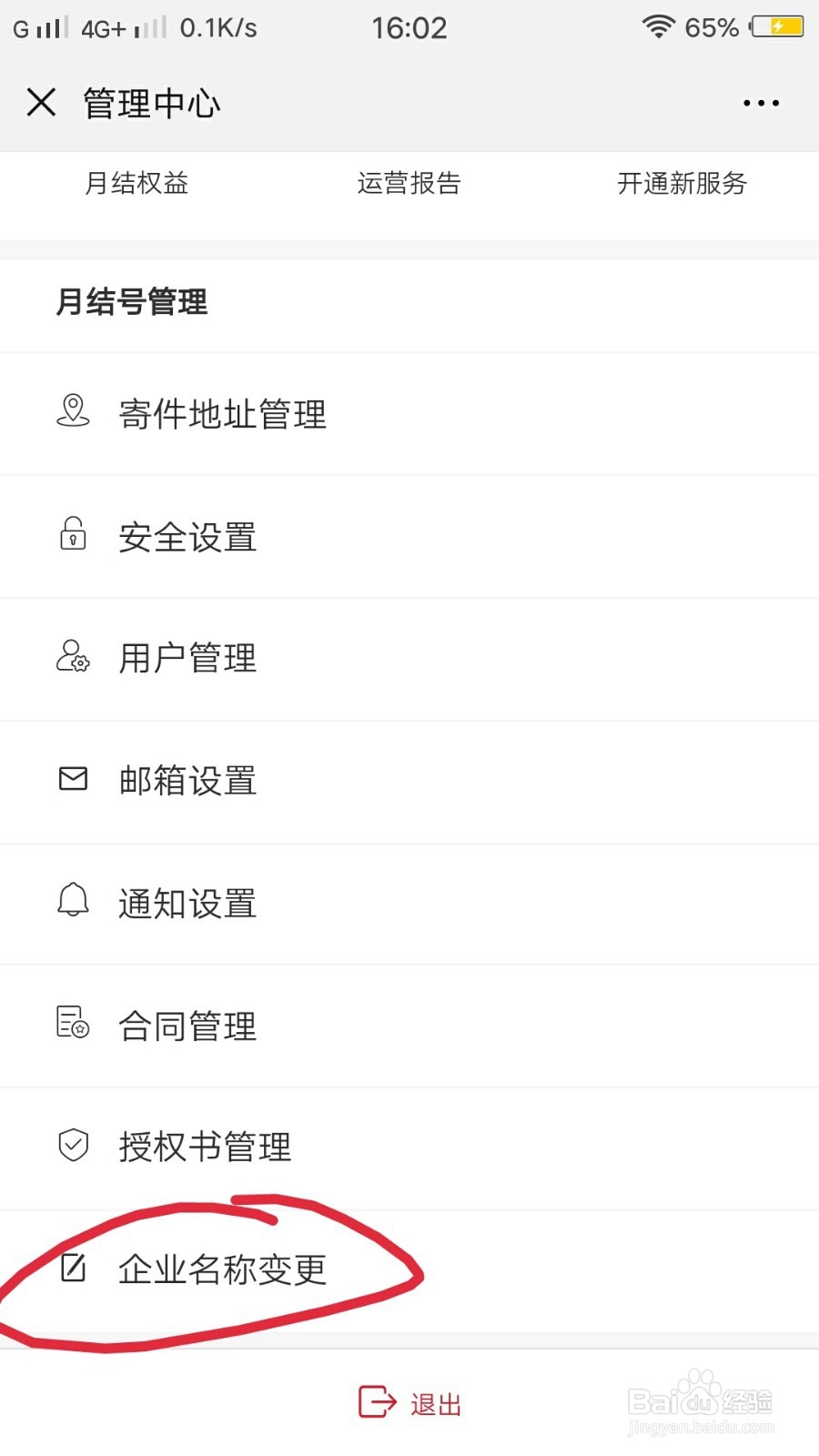Viewport: 819px width, 1456px height.
Task: Click the envelope icon for 邮箱设置
Action: (73, 780)
